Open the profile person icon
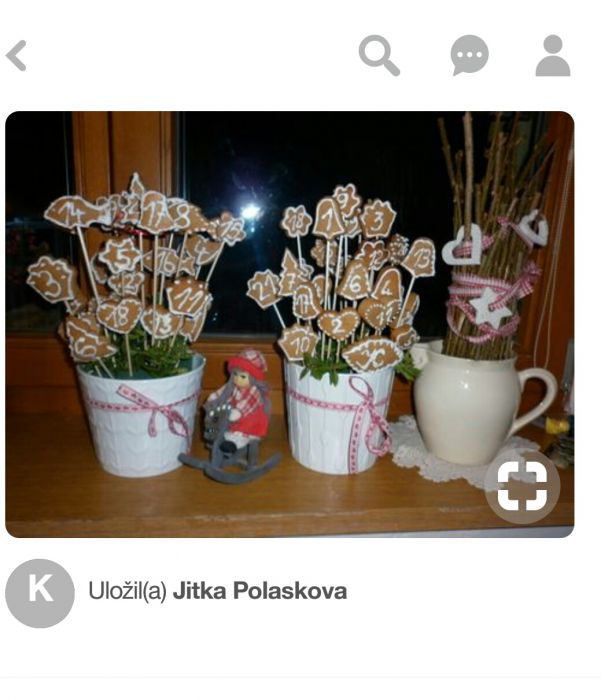This screenshot has width=601, height=700. pos(552,56)
